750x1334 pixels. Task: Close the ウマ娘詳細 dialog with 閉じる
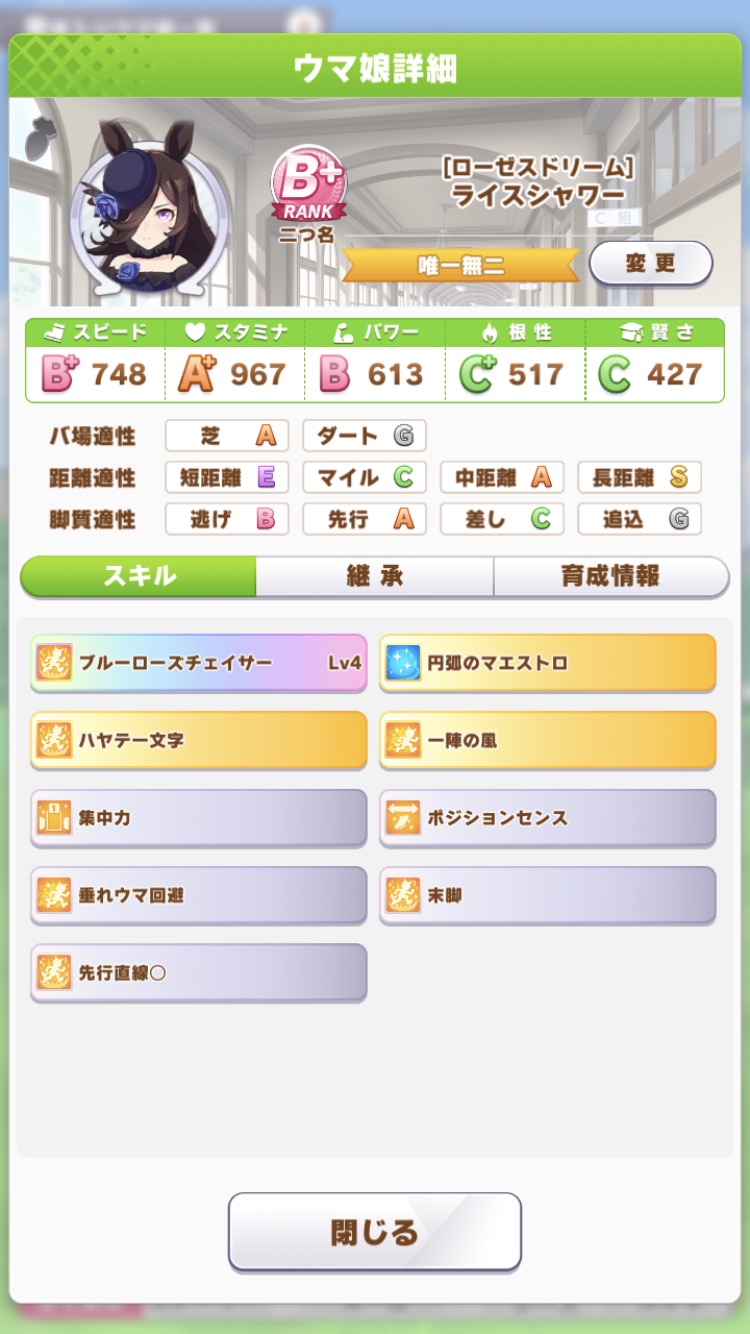pos(374,1232)
